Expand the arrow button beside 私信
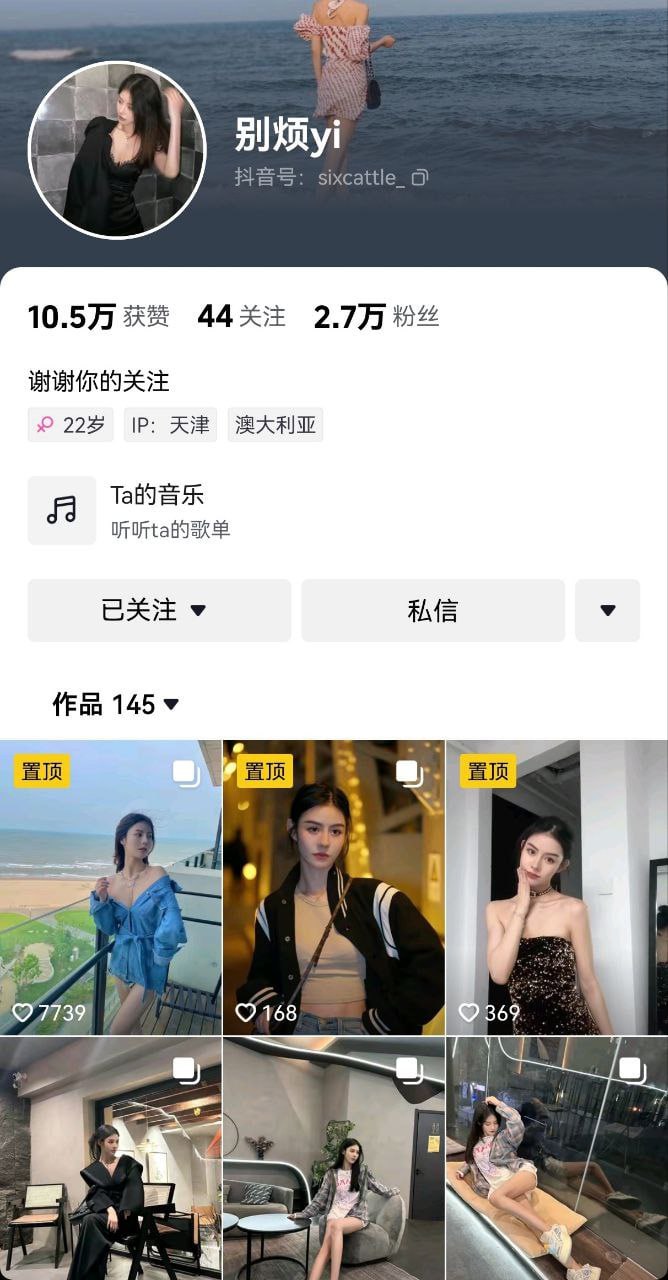 coord(607,610)
